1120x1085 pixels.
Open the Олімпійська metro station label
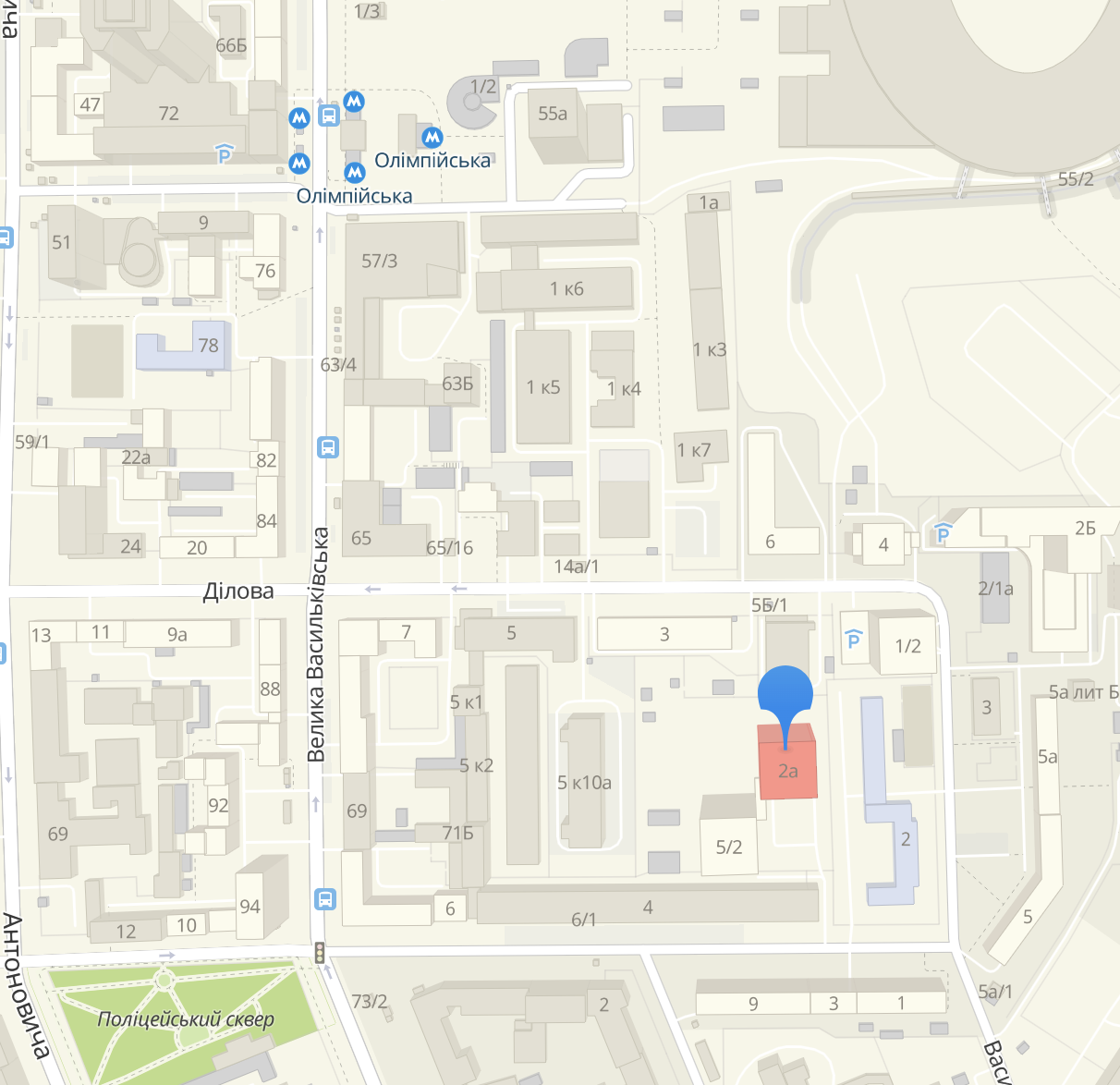click(x=432, y=161)
